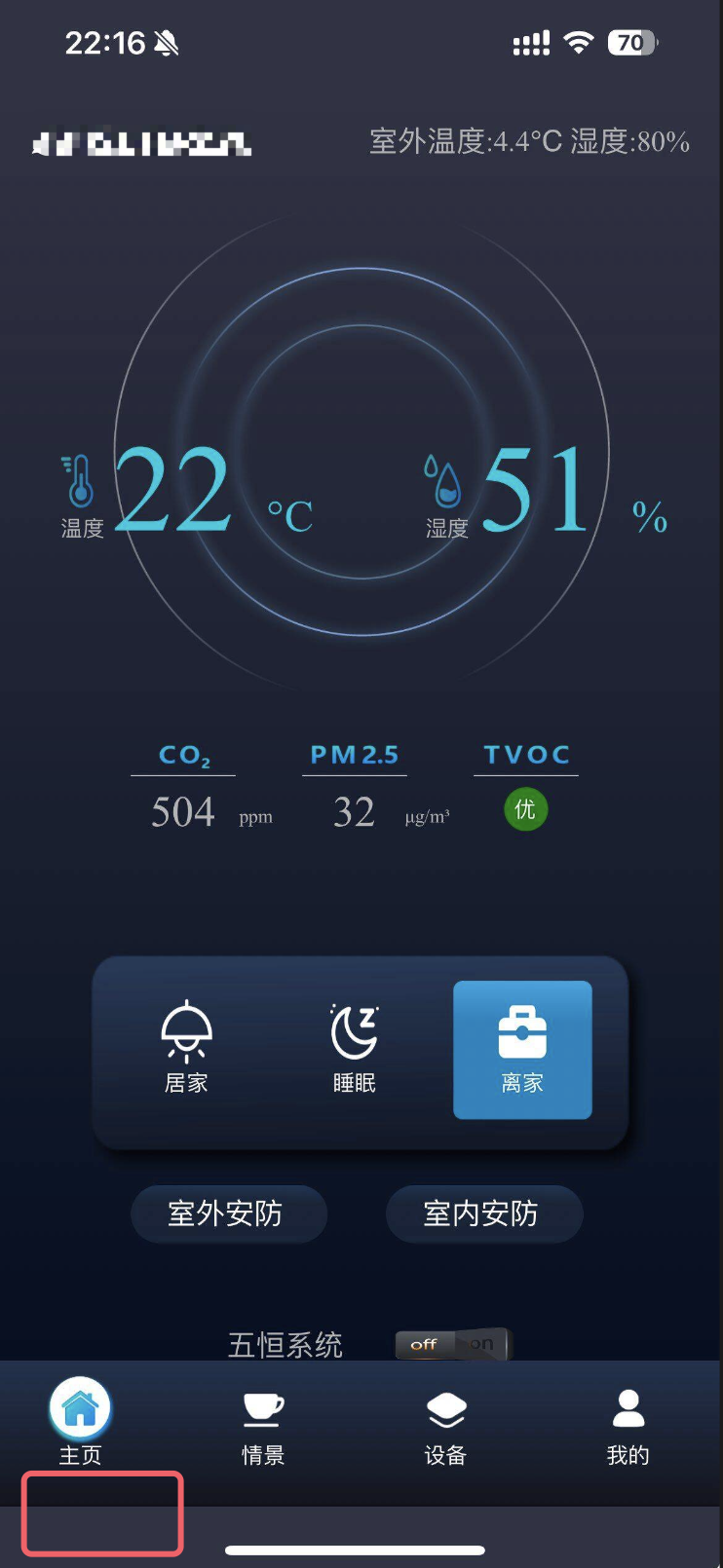Toggle the 五恒系统 on/off switch
723x1568 pixels.
453,1344
